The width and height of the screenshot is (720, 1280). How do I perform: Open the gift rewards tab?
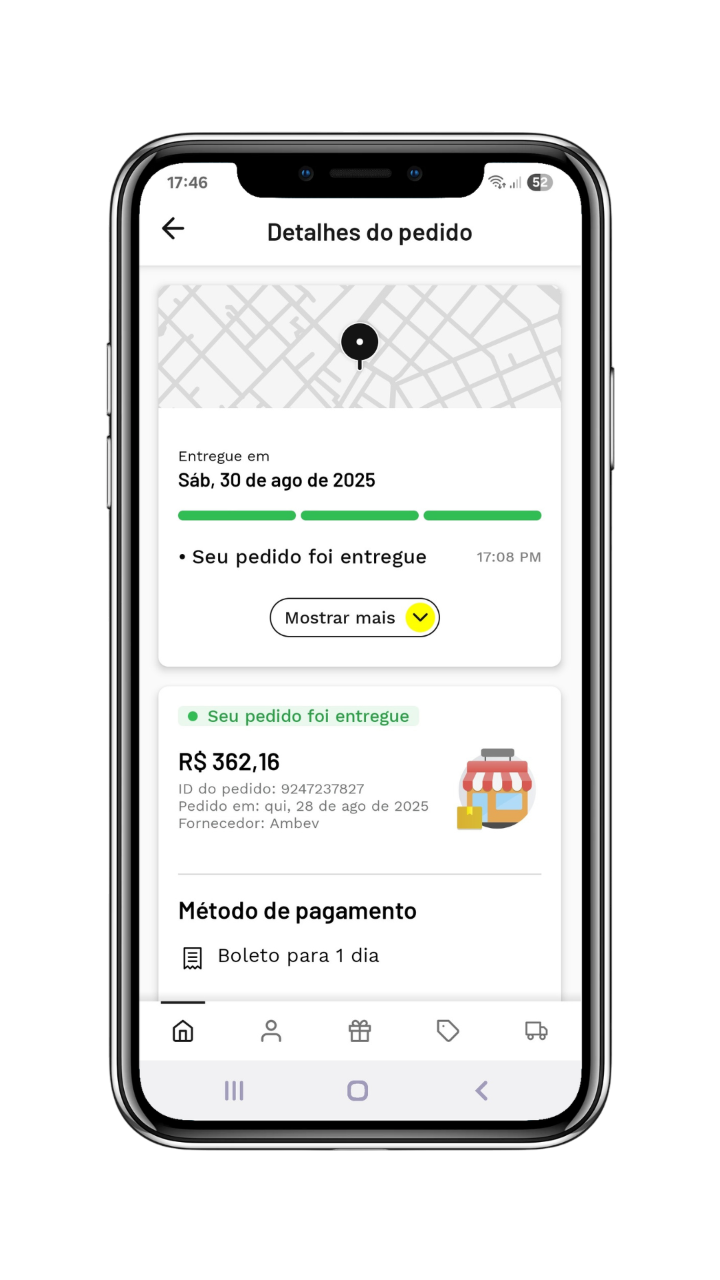tap(360, 1031)
